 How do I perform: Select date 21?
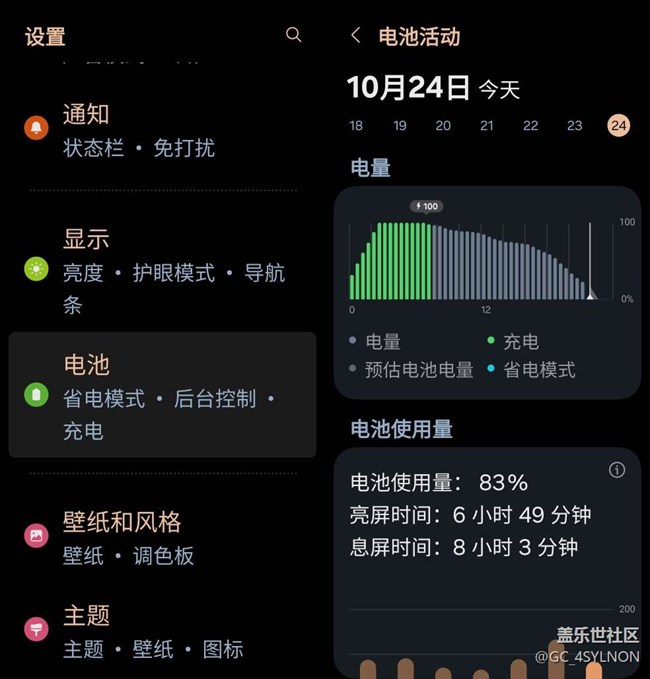pyautogui.click(x=487, y=125)
